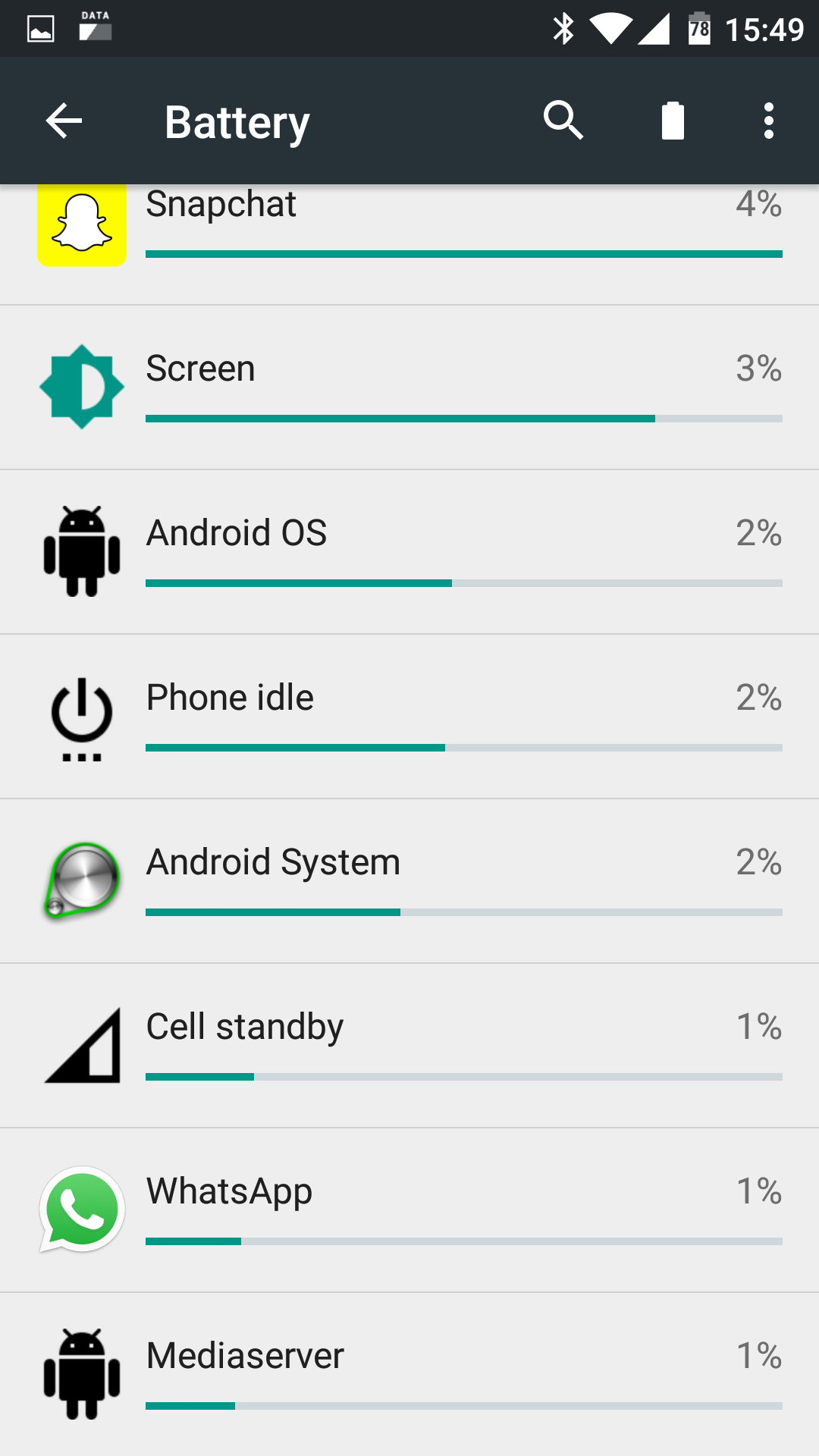Image resolution: width=819 pixels, height=1456 pixels.
Task: View Screen battery usage
Action: pos(409,388)
